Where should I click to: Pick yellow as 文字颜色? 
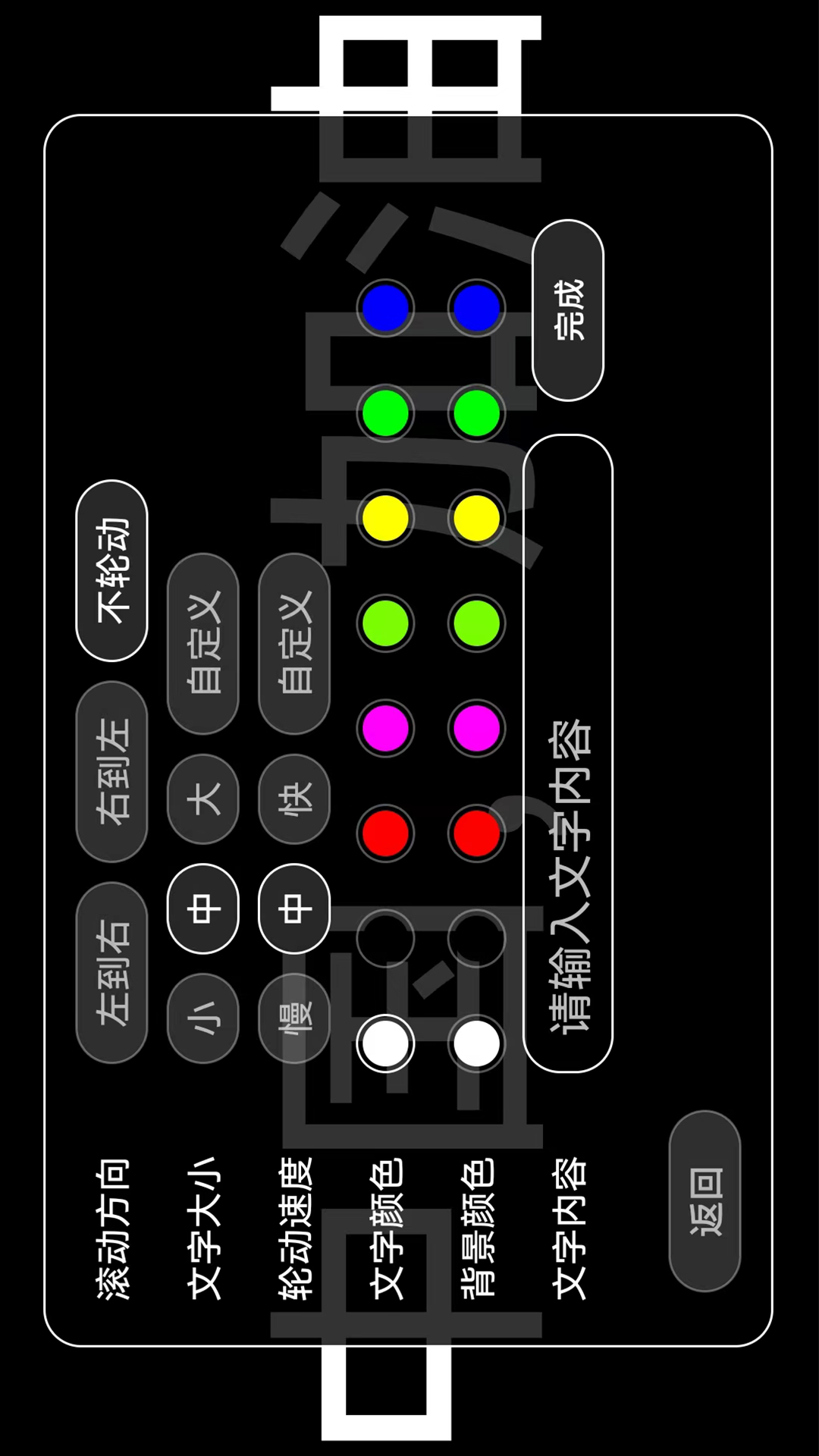[385, 519]
